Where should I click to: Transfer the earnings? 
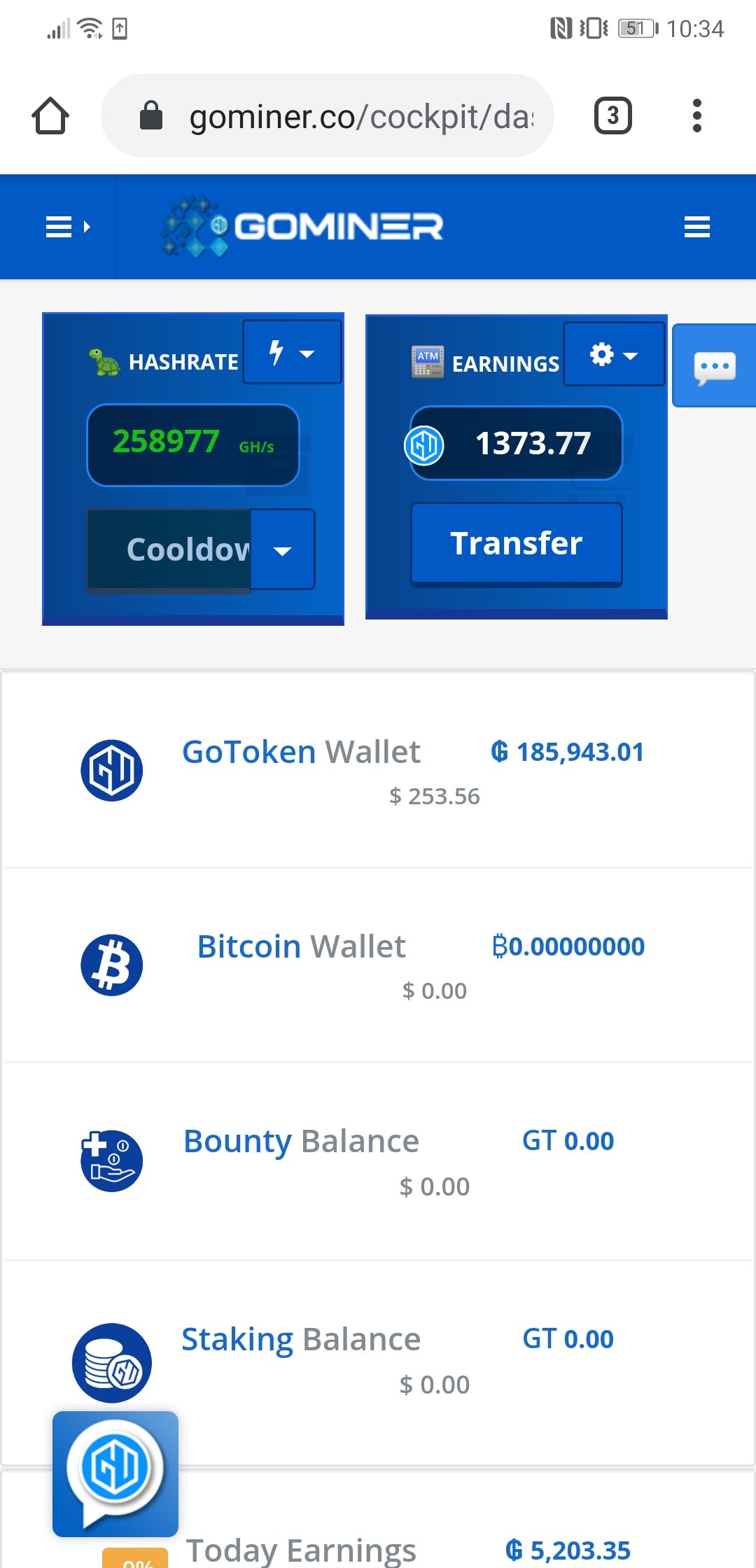coord(517,544)
